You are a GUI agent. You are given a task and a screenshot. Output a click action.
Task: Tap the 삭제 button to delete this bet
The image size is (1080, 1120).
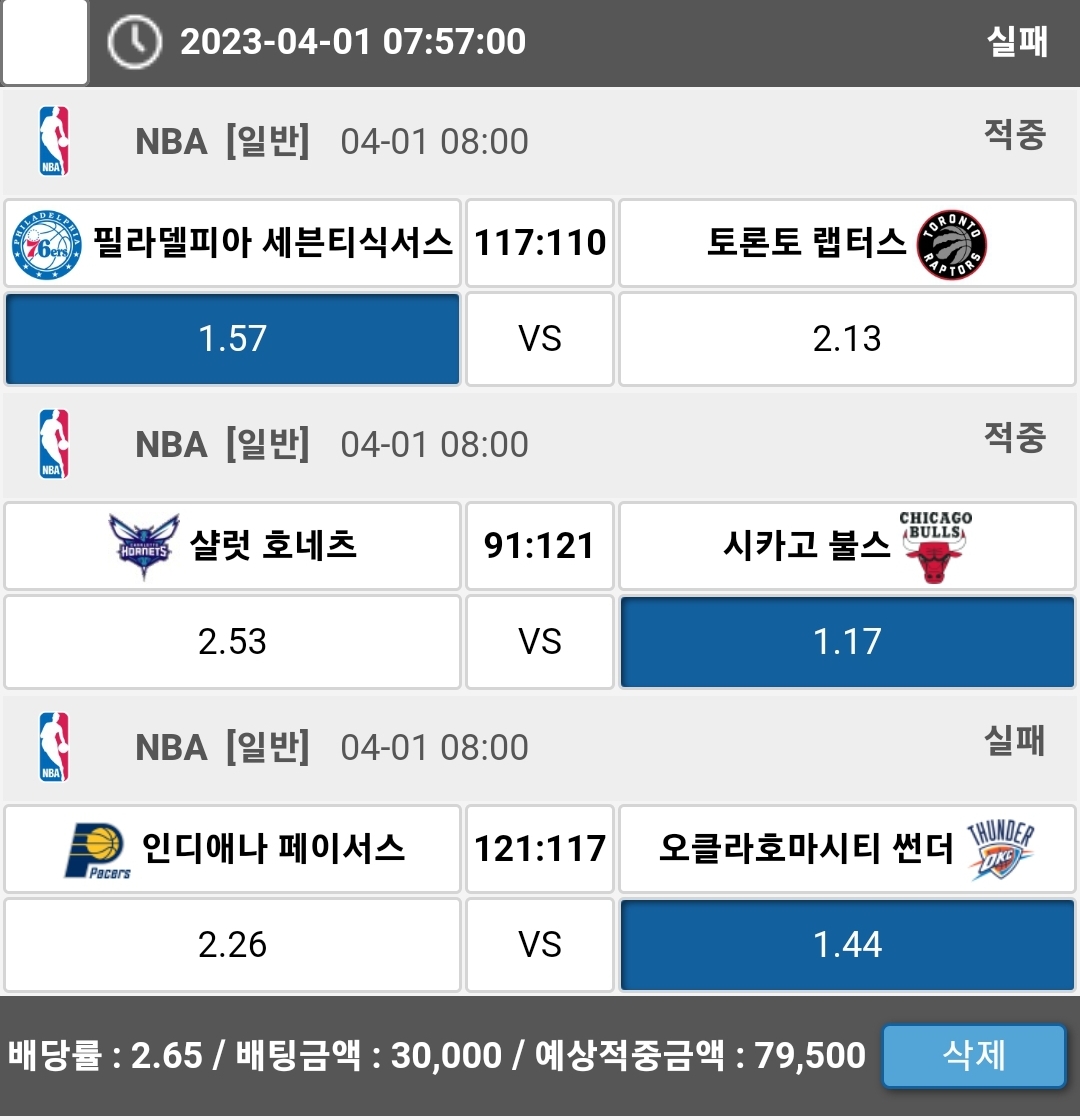pos(973,1055)
